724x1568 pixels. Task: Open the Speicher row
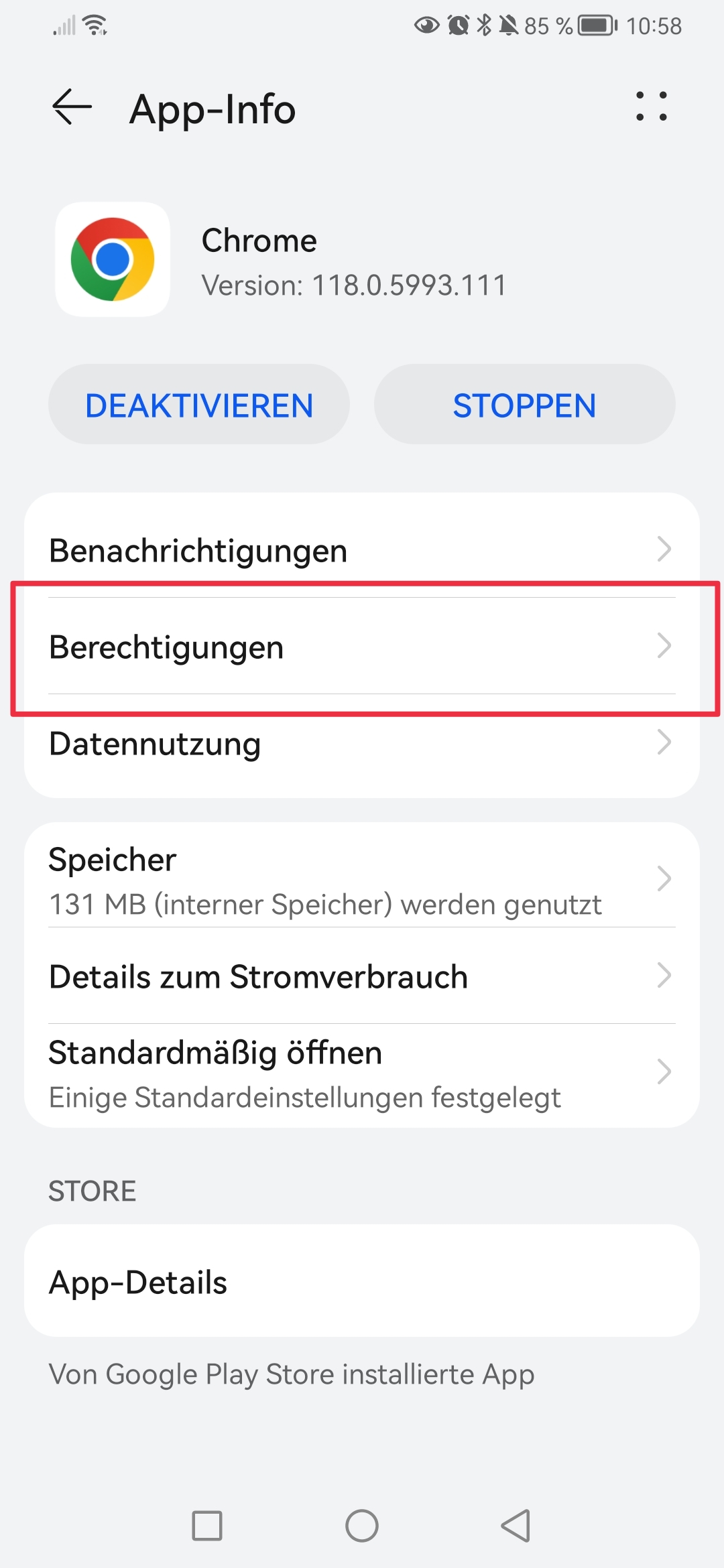(362, 879)
